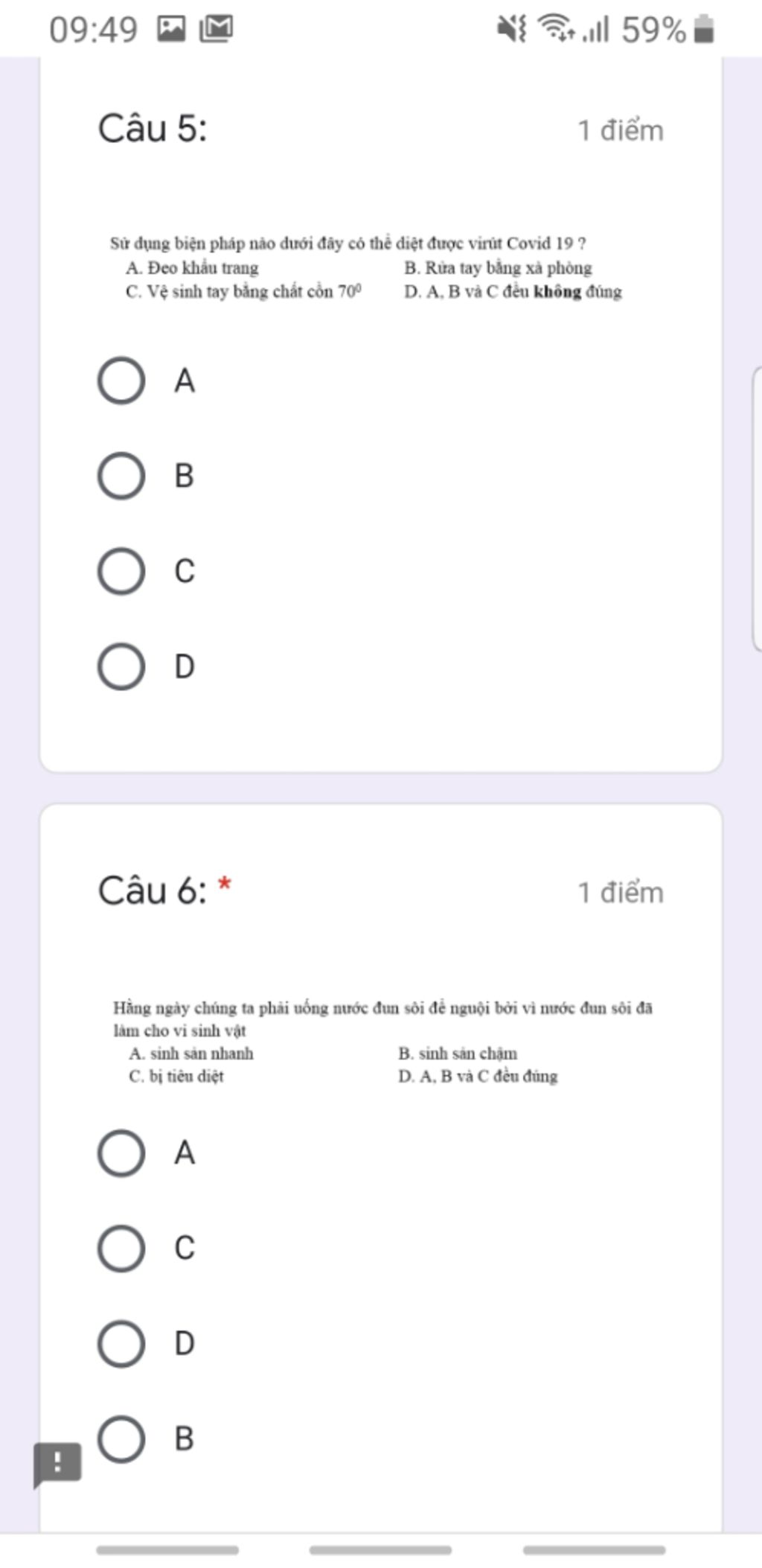The image size is (762, 1568).
Task: Select answer A for Câu 6
Action: 121,1153
